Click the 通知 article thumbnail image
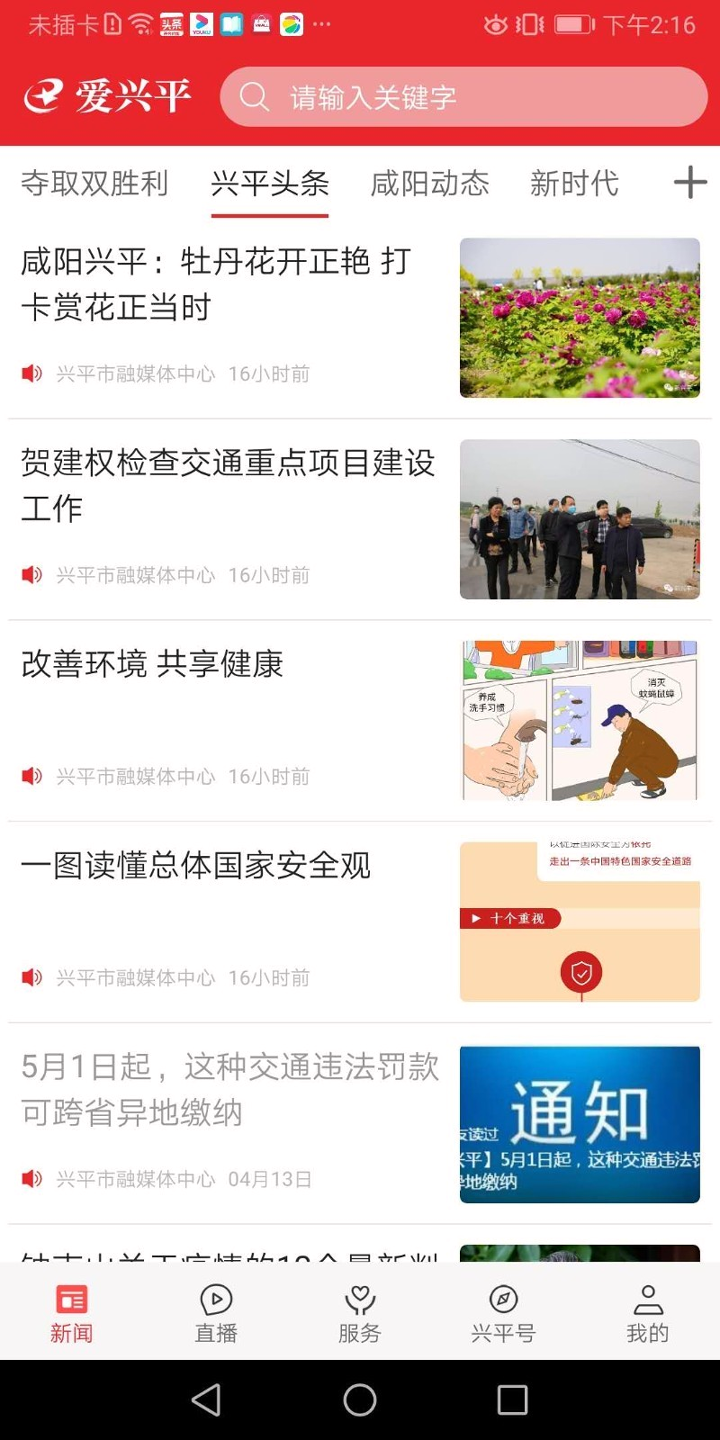Viewport: 720px width, 1440px height. point(580,1124)
